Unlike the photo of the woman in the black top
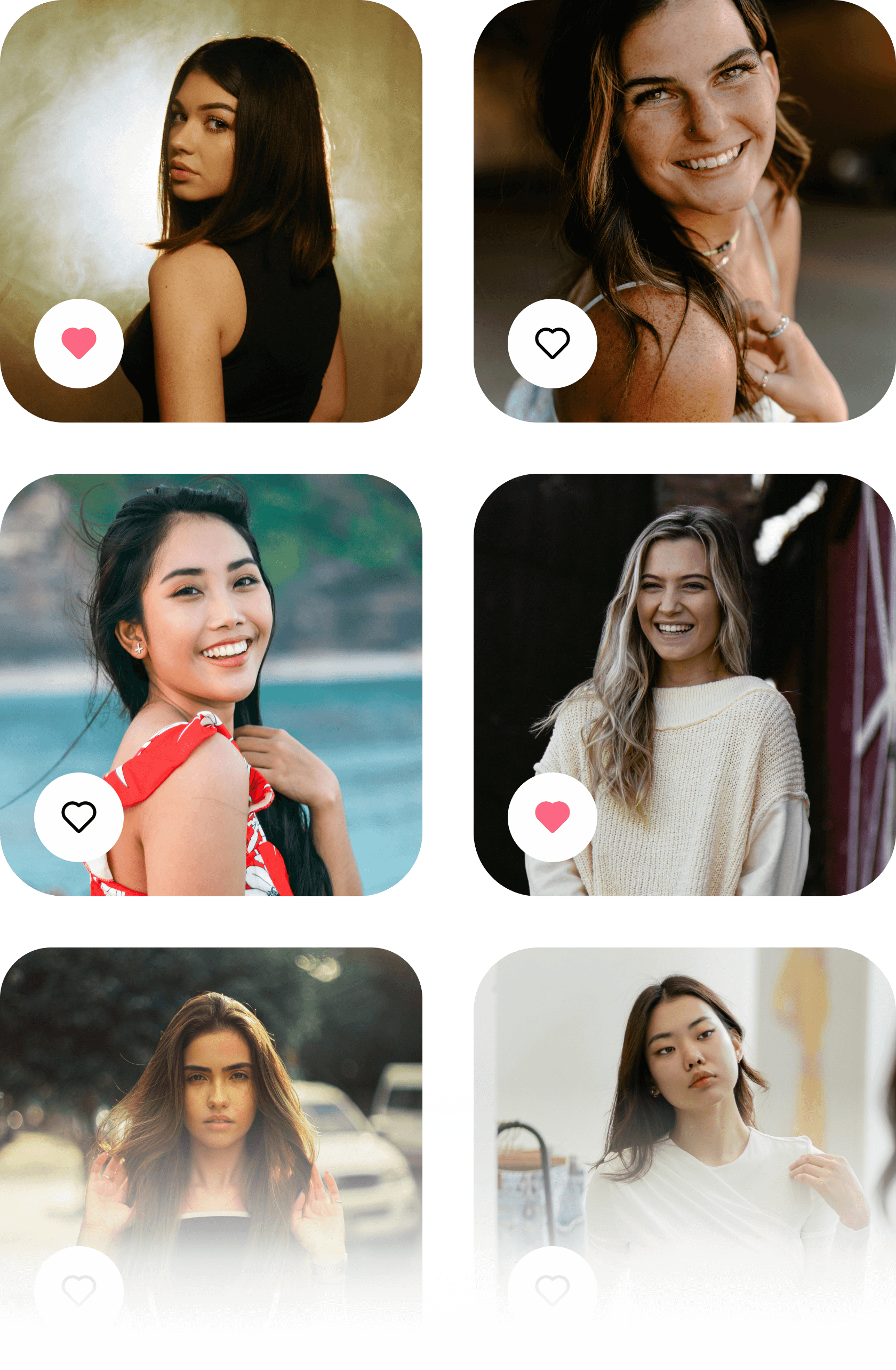 79,343
